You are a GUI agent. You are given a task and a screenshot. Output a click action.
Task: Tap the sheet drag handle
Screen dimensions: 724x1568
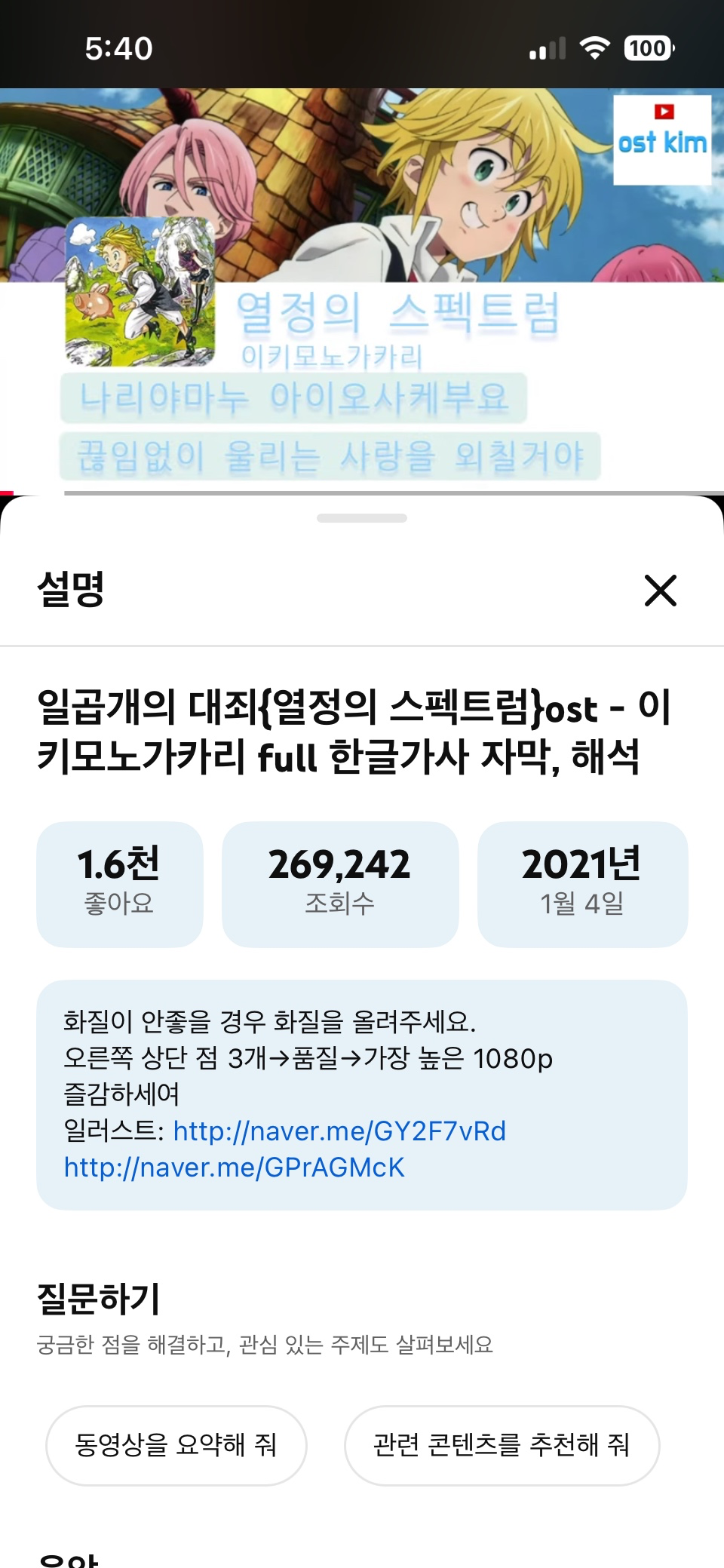point(362,518)
